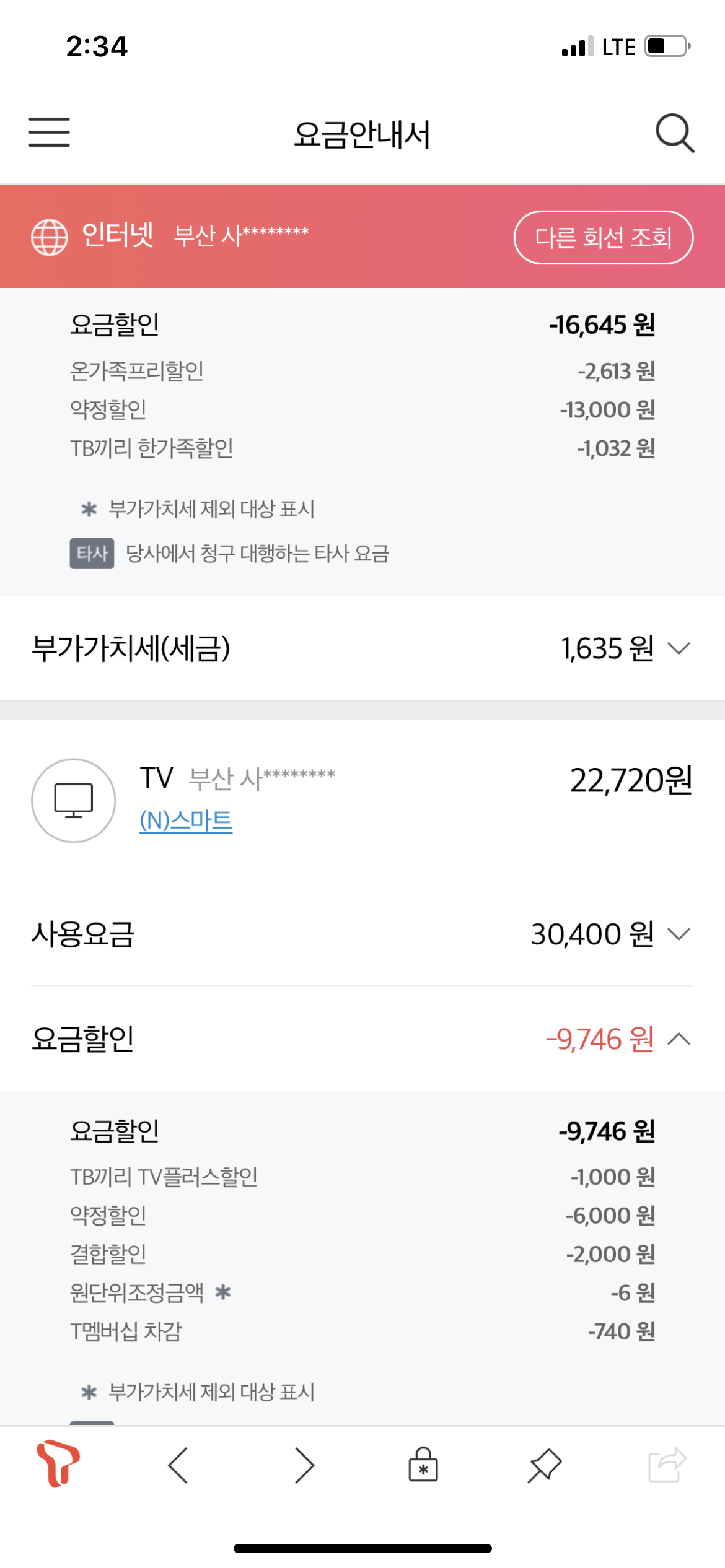Go forward with the right arrow
This screenshot has height=1568, width=725.
coord(304,1465)
